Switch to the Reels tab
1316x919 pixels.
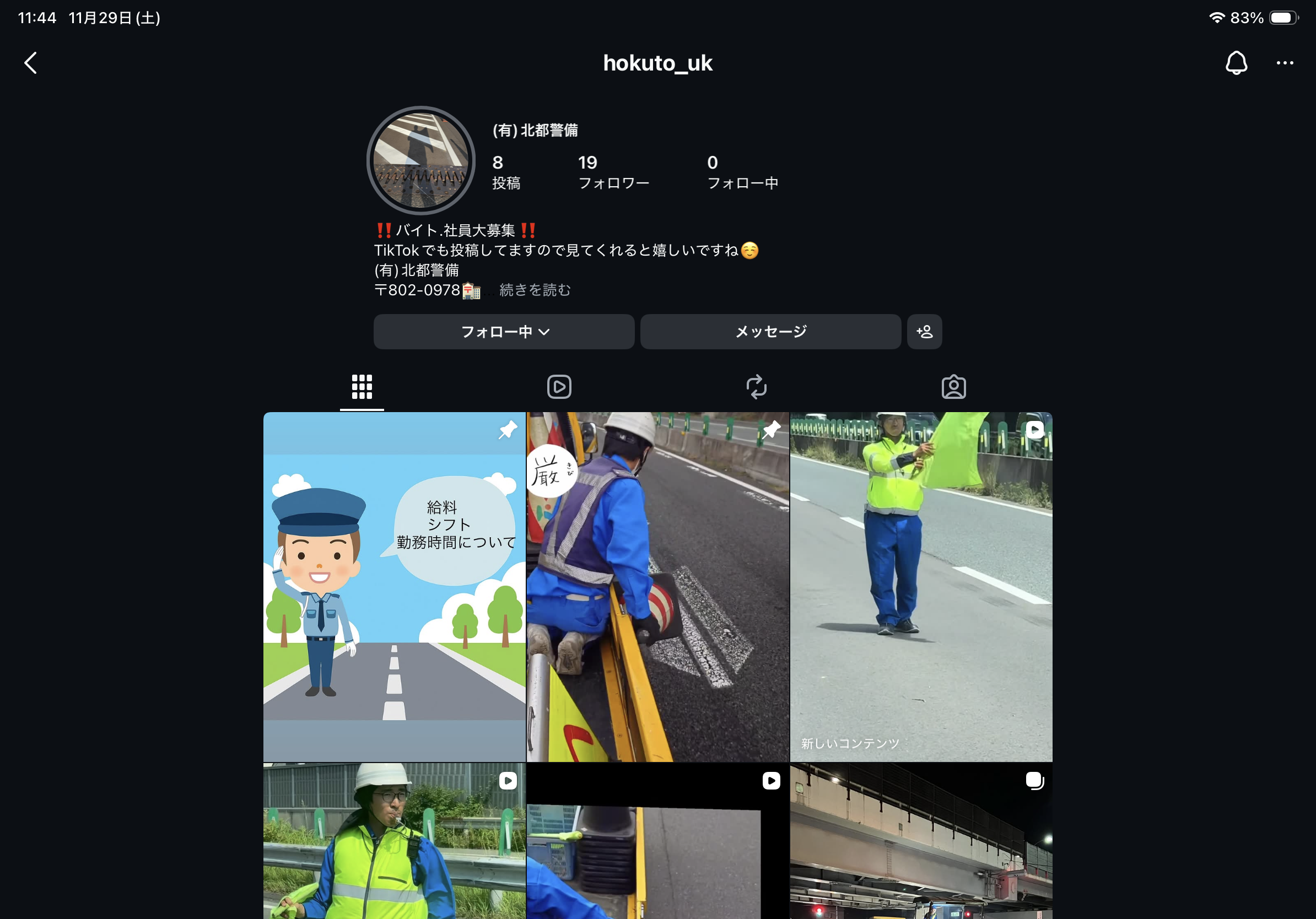(559, 387)
